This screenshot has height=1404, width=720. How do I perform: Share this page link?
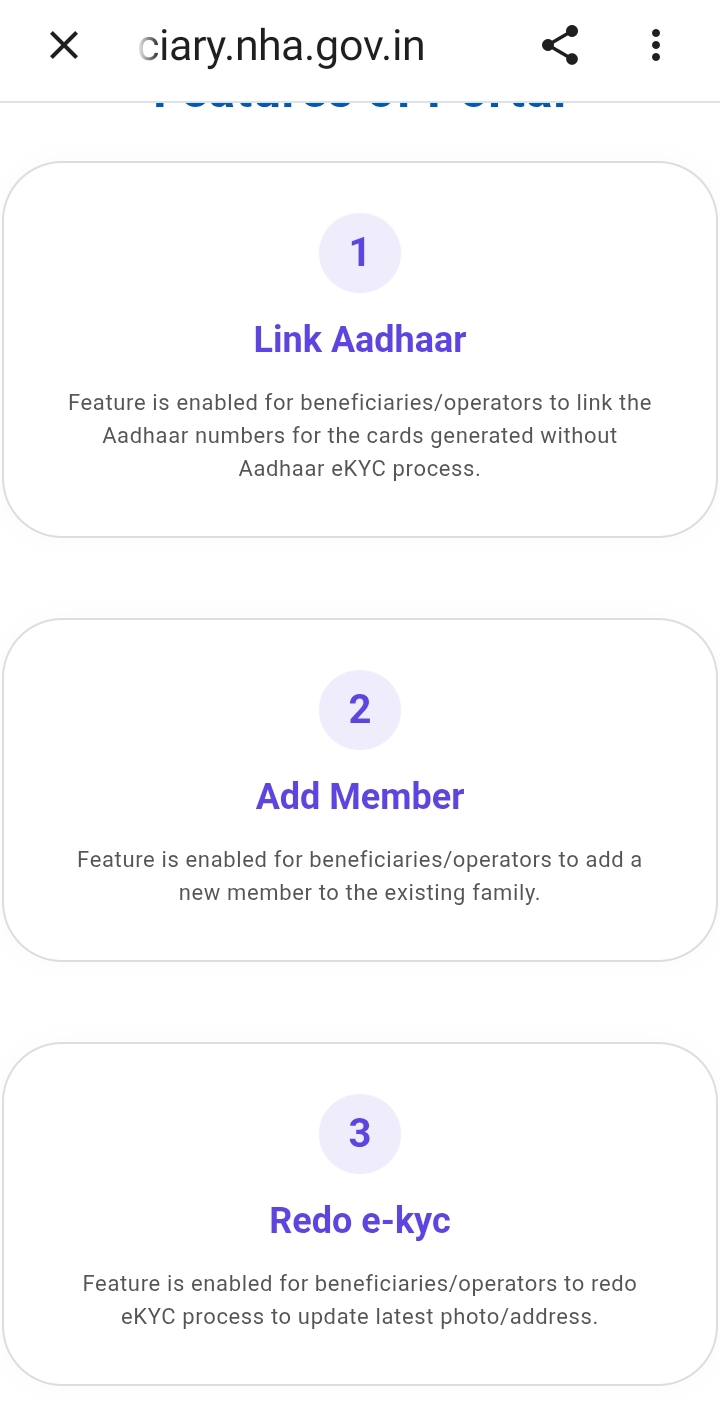[x=560, y=46]
